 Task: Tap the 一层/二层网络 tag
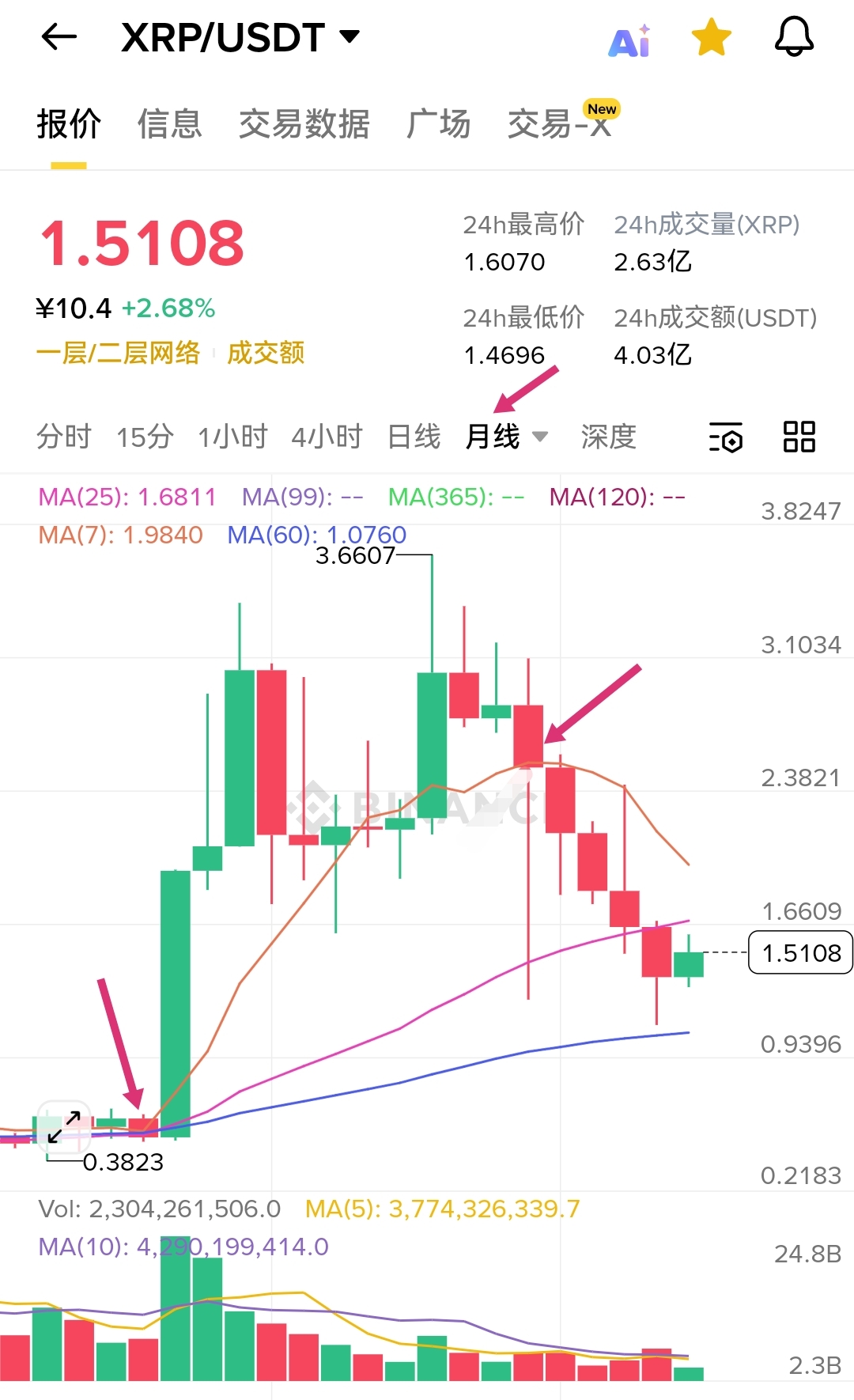coord(118,353)
